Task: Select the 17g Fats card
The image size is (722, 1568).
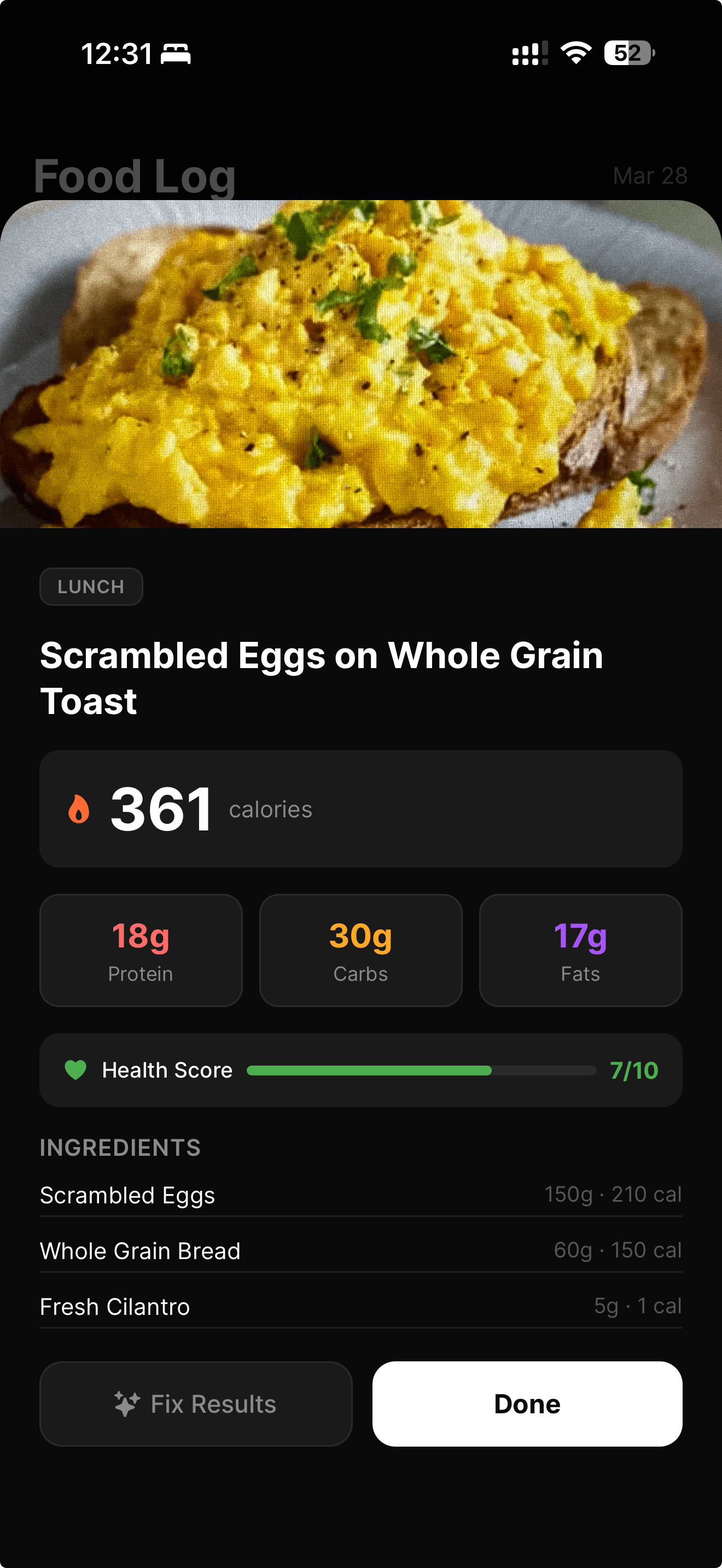Action: pos(580,950)
